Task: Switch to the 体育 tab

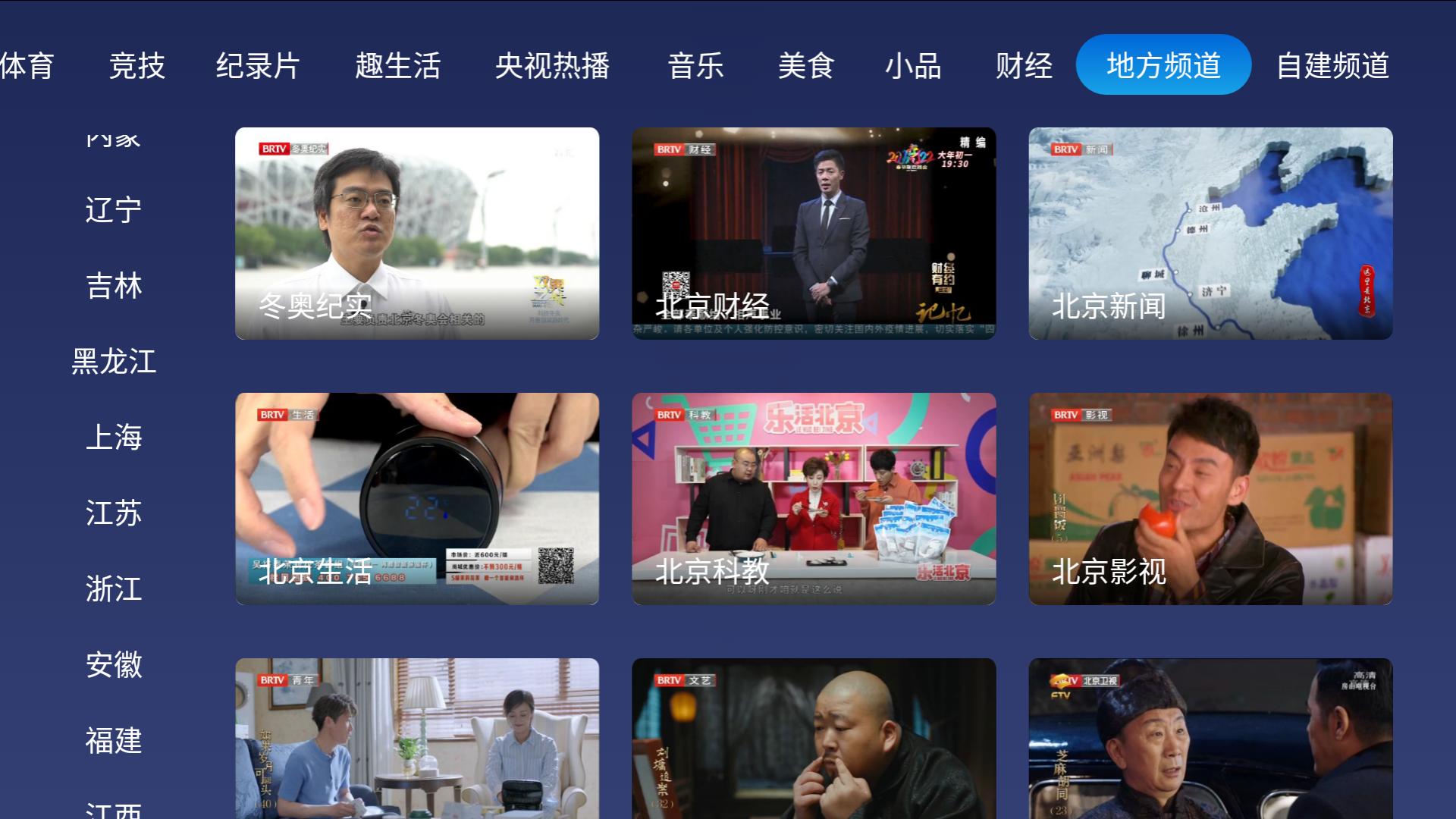Action: 27,66
